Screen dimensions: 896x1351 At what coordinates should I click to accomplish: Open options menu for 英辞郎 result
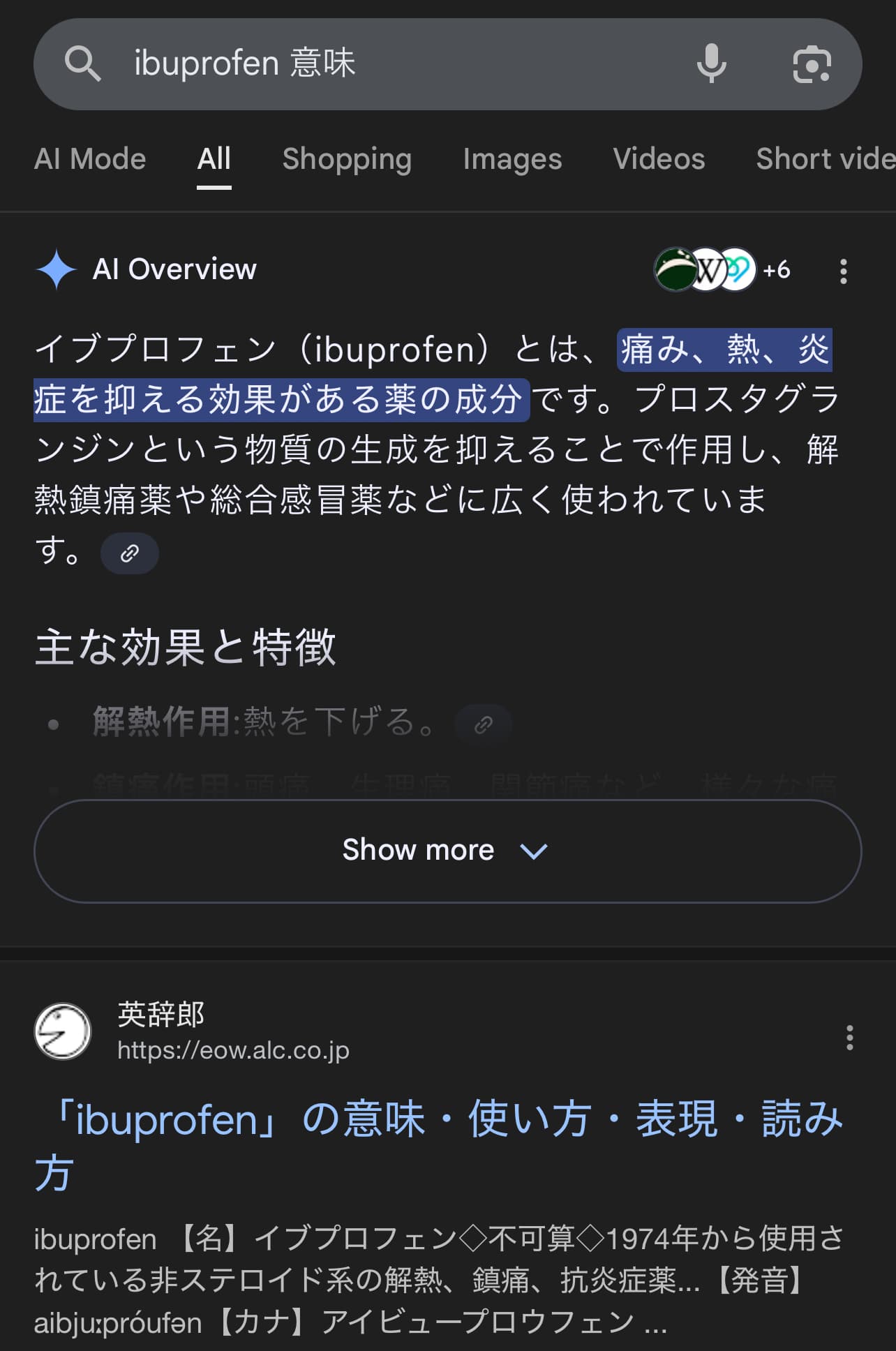pyautogui.click(x=849, y=1038)
